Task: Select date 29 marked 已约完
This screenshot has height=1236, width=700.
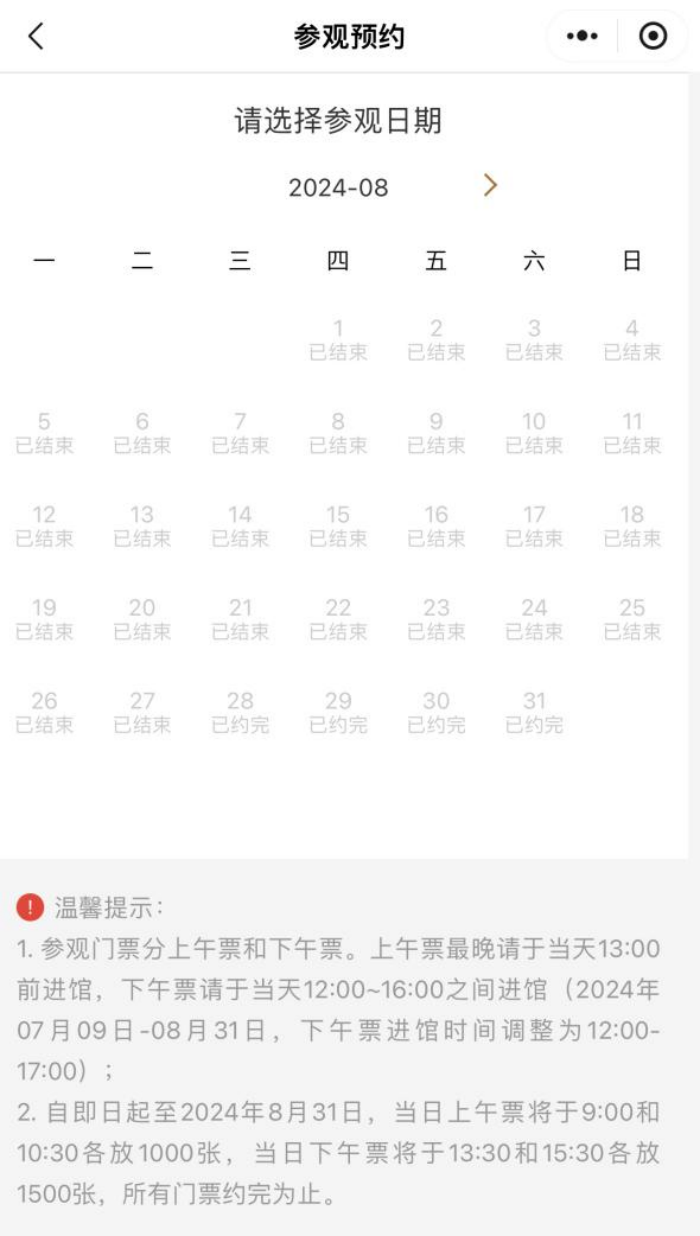Action: (x=338, y=712)
